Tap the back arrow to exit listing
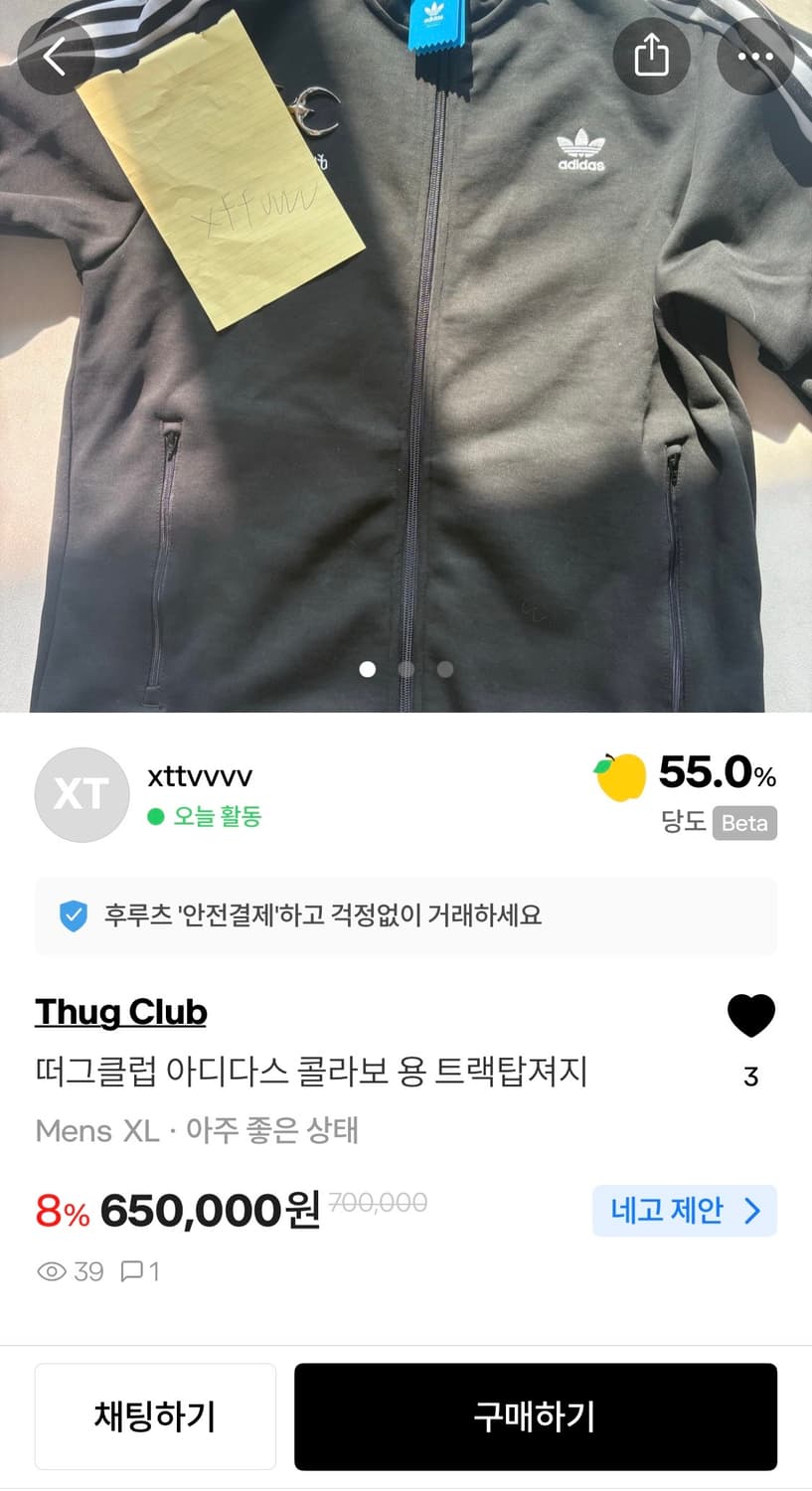Image resolution: width=812 pixels, height=1491 pixels. (x=57, y=57)
